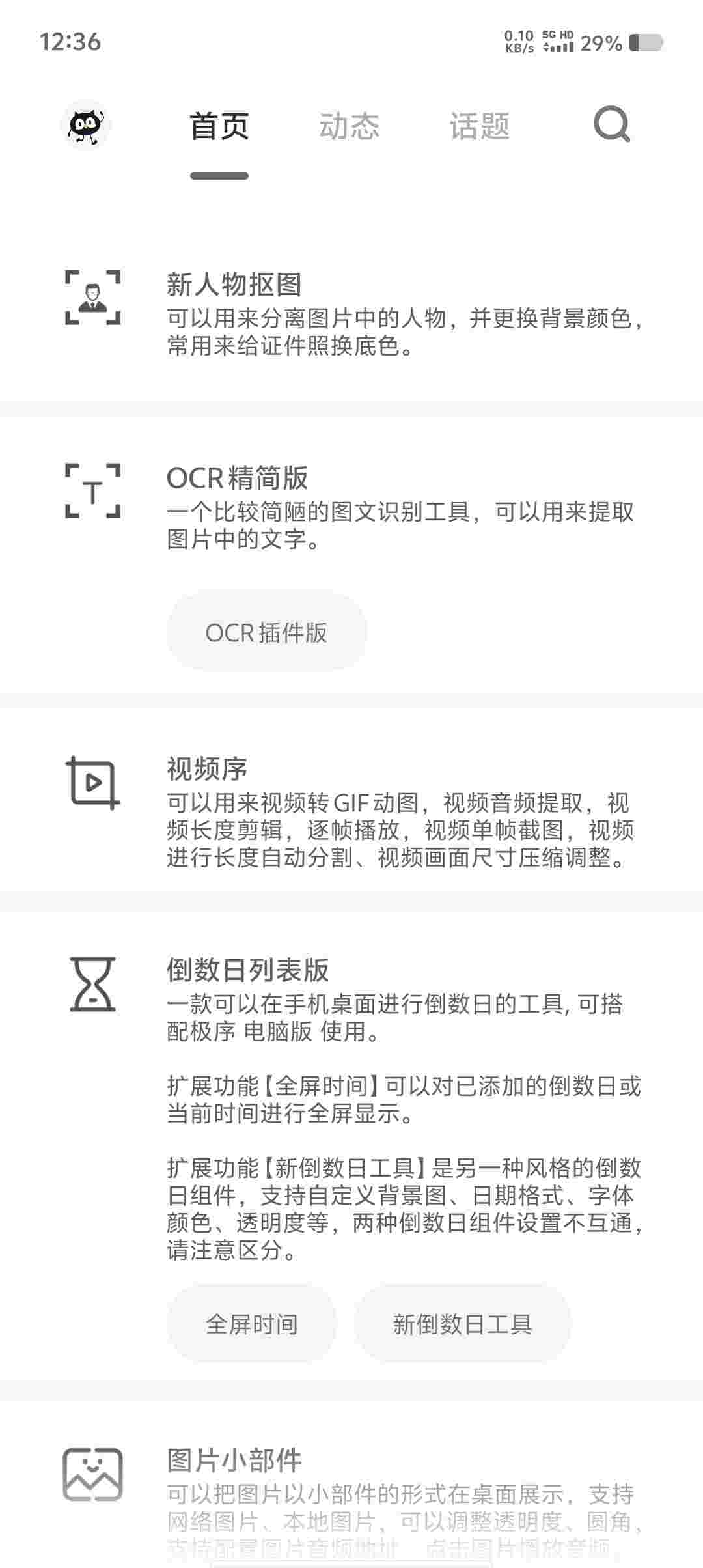Image resolution: width=703 pixels, height=1568 pixels.
Task: Switch to the 话题 tab
Action: [x=479, y=126]
